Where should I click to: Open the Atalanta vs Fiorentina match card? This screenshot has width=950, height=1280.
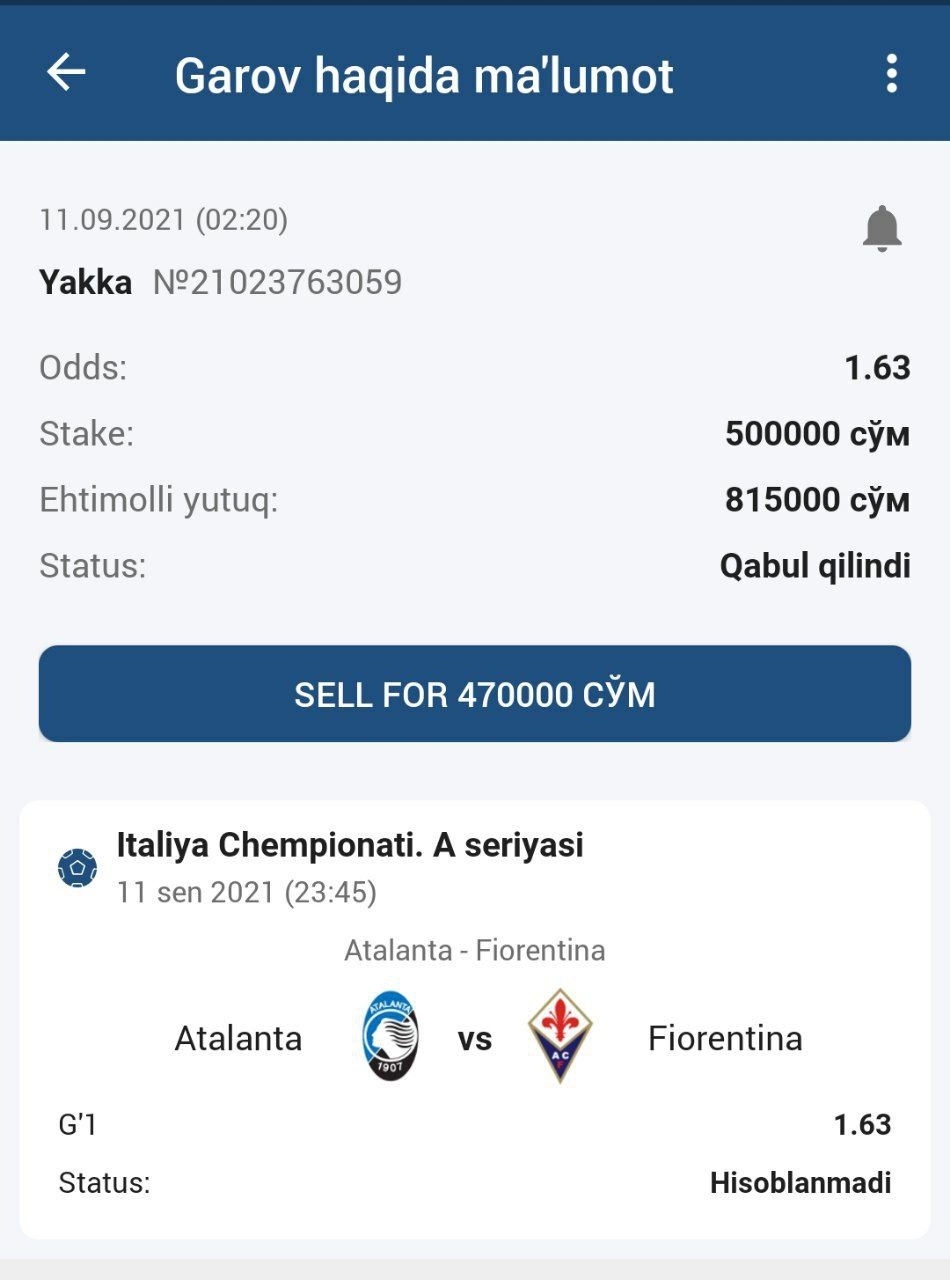(x=475, y=1020)
